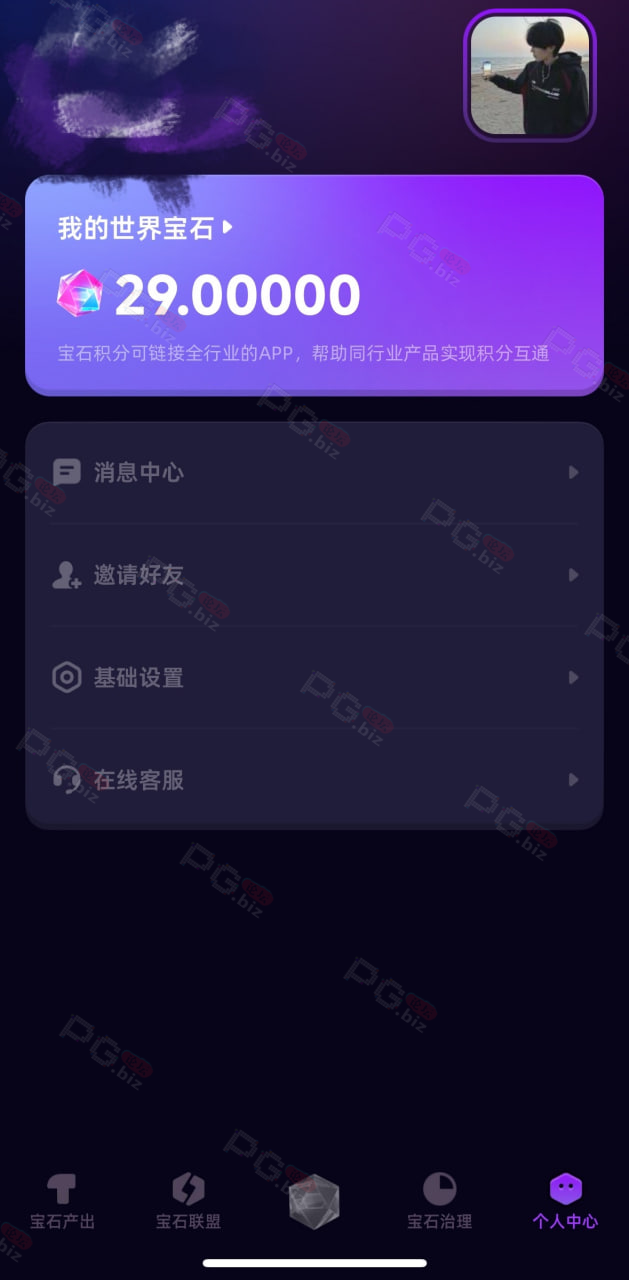Open 我的世界宝石 gem balance details
This screenshot has width=629, height=1280.
[x=145, y=227]
